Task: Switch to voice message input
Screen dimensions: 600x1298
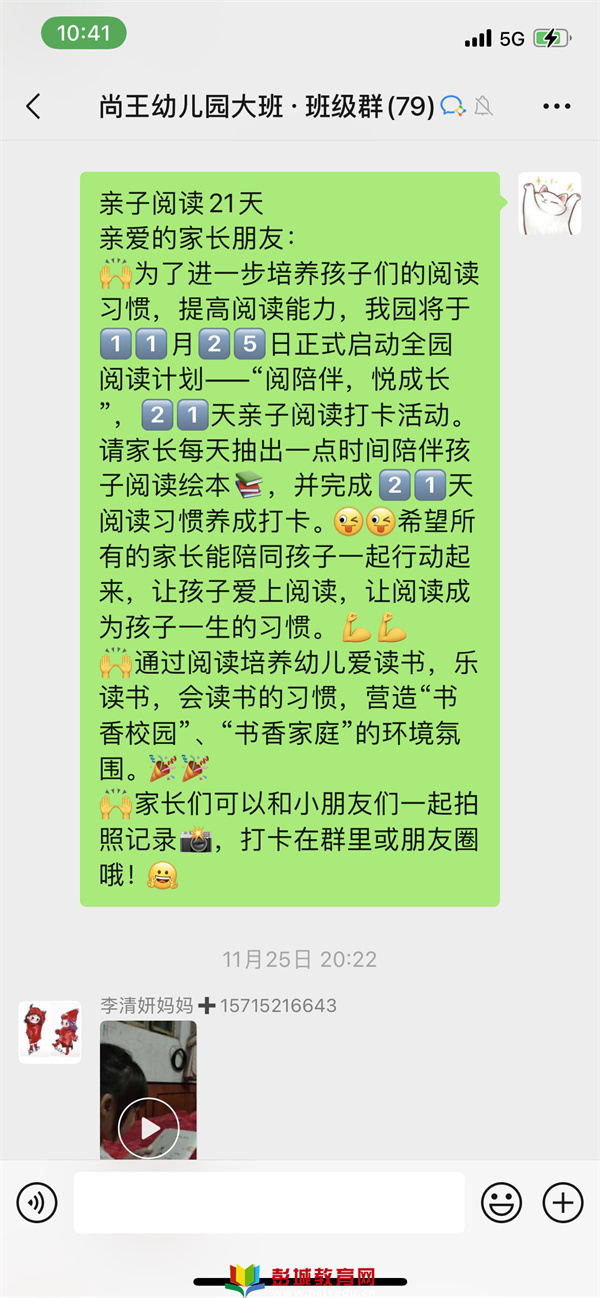Action: 37,1202
